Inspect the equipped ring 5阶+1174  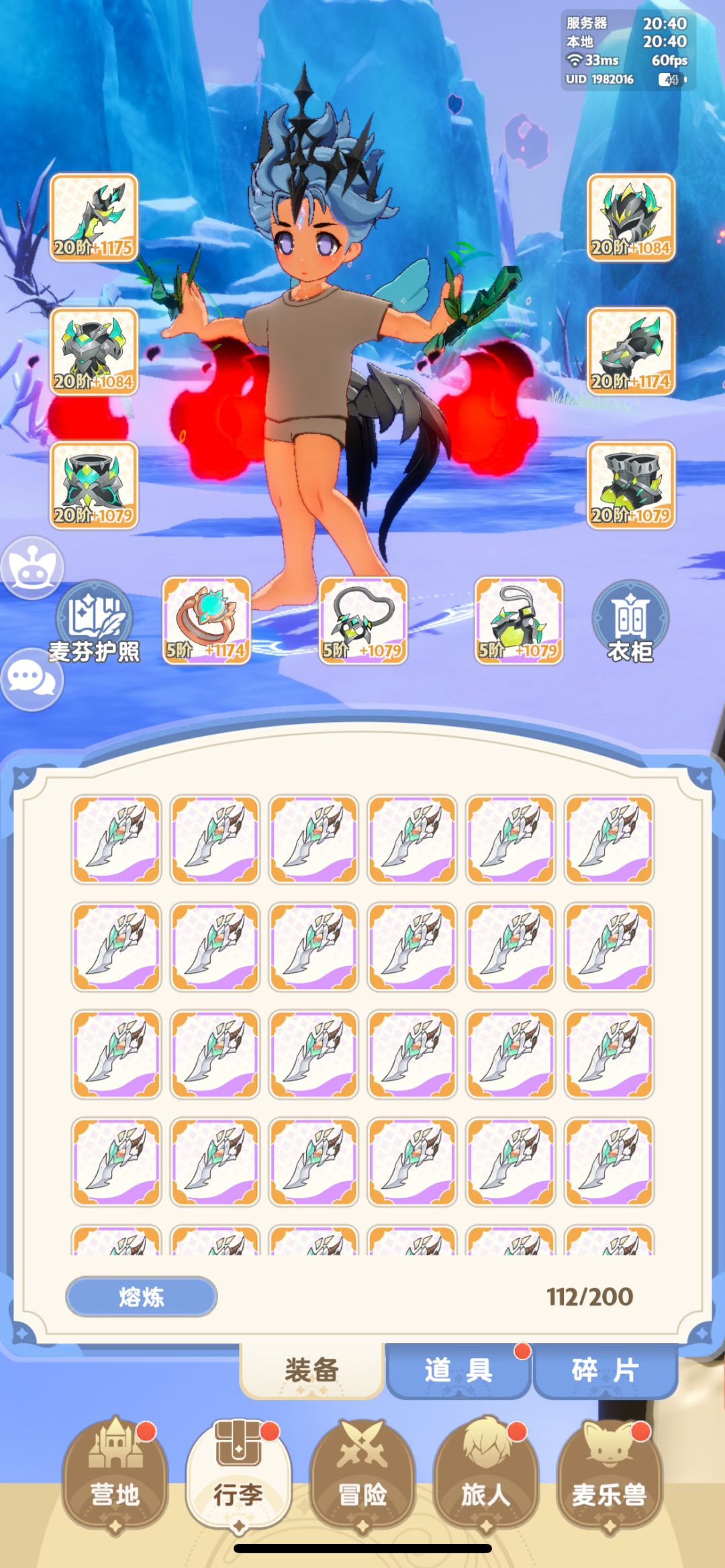point(207,621)
